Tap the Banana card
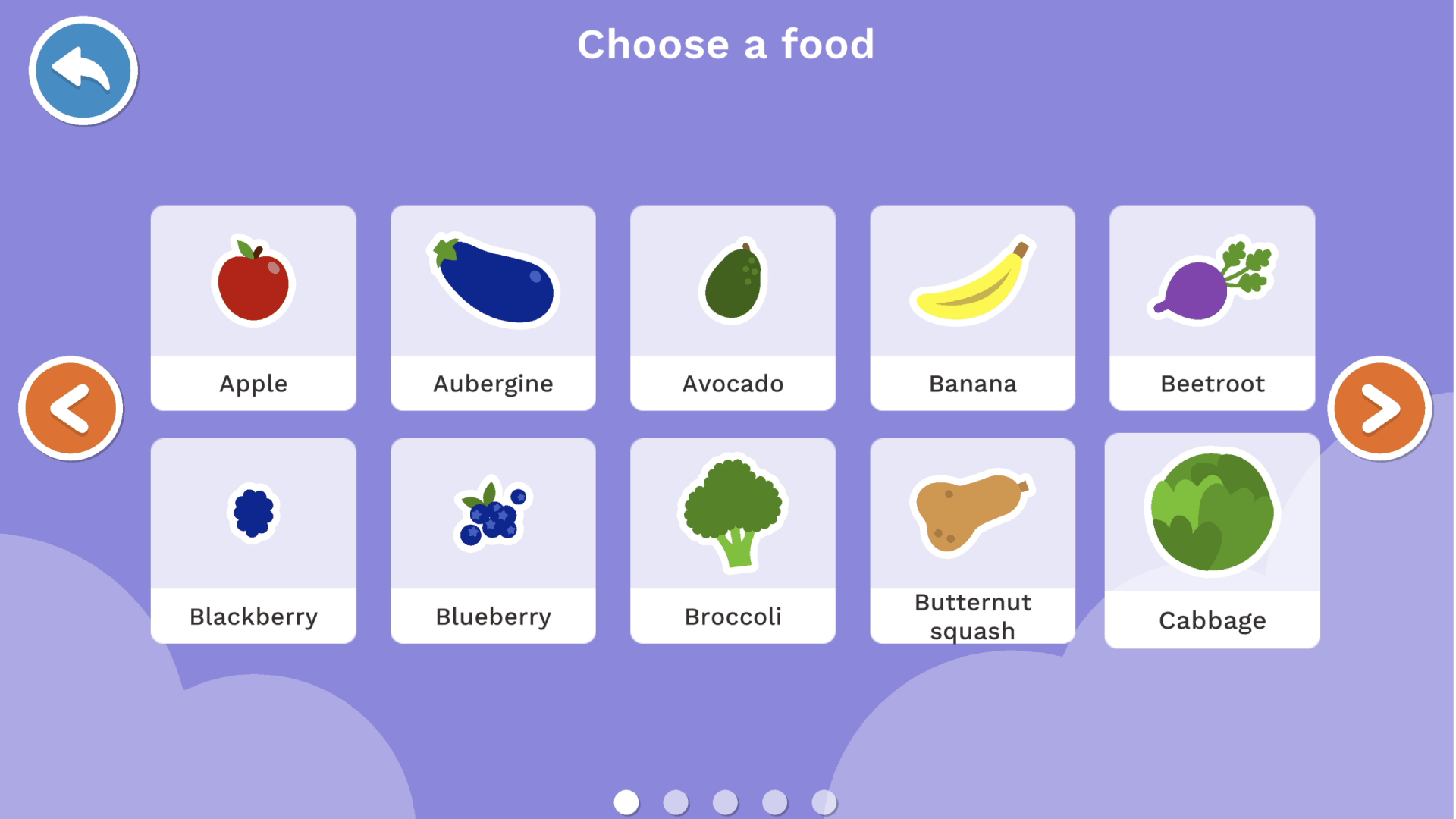This screenshot has width=1456, height=819. (x=972, y=308)
